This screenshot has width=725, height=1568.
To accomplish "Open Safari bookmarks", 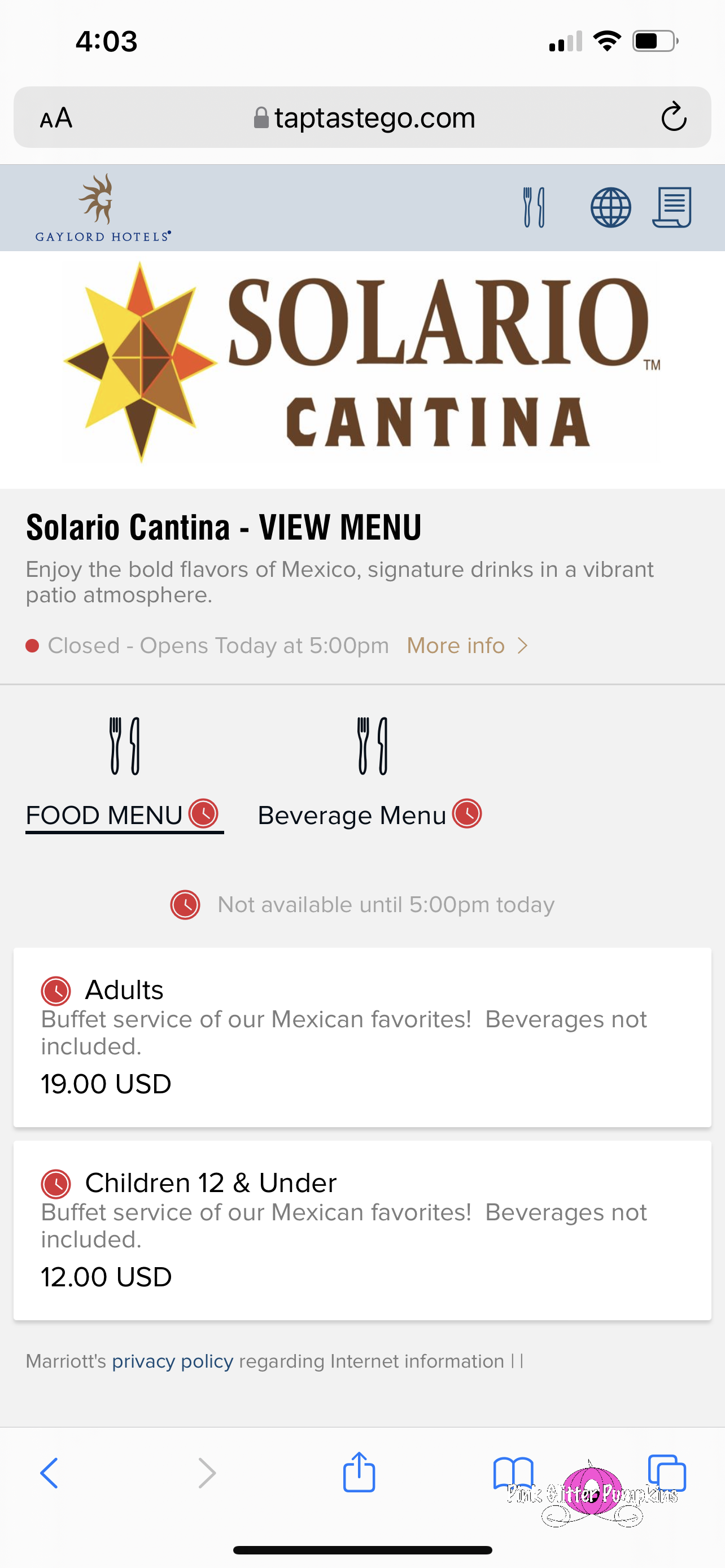I will click(513, 1473).
